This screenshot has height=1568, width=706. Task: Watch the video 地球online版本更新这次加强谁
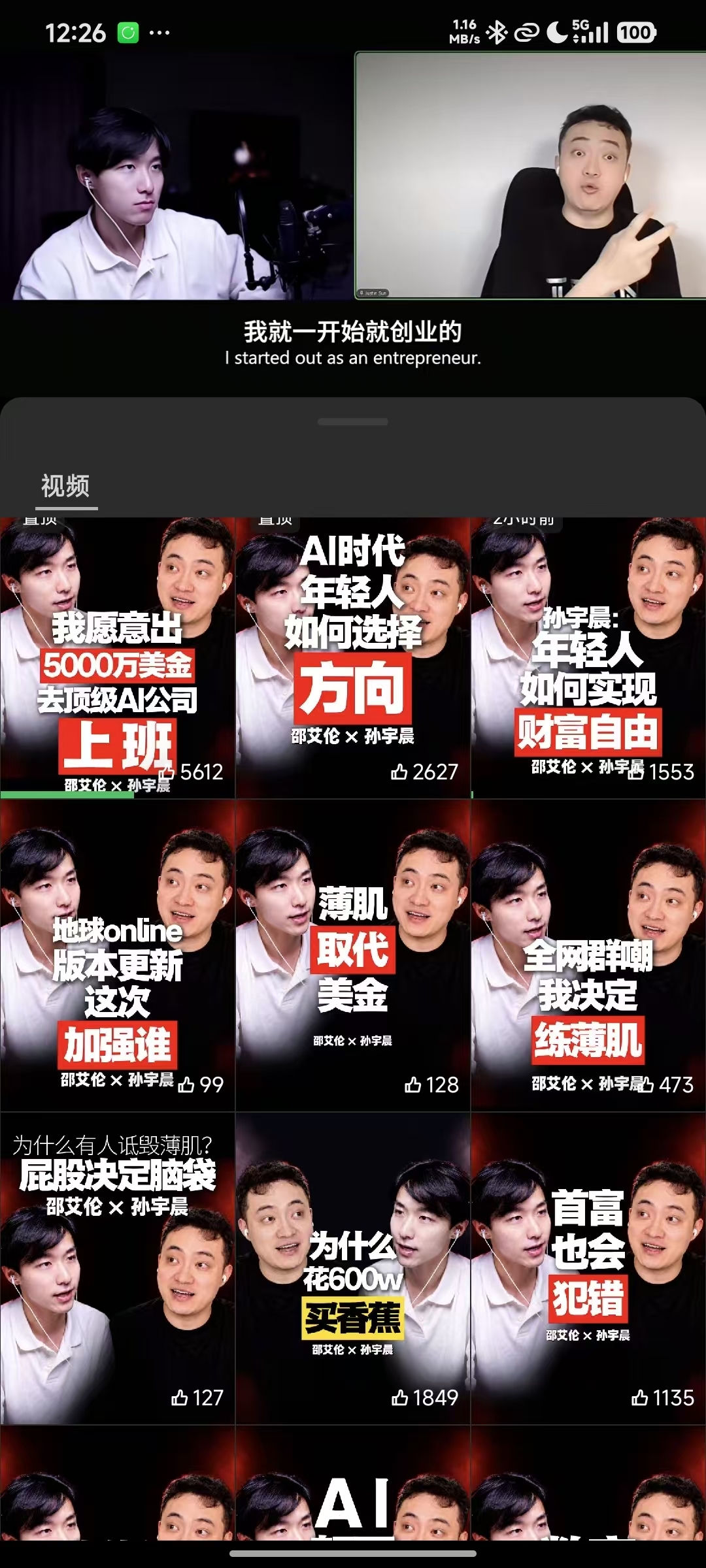point(118,956)
